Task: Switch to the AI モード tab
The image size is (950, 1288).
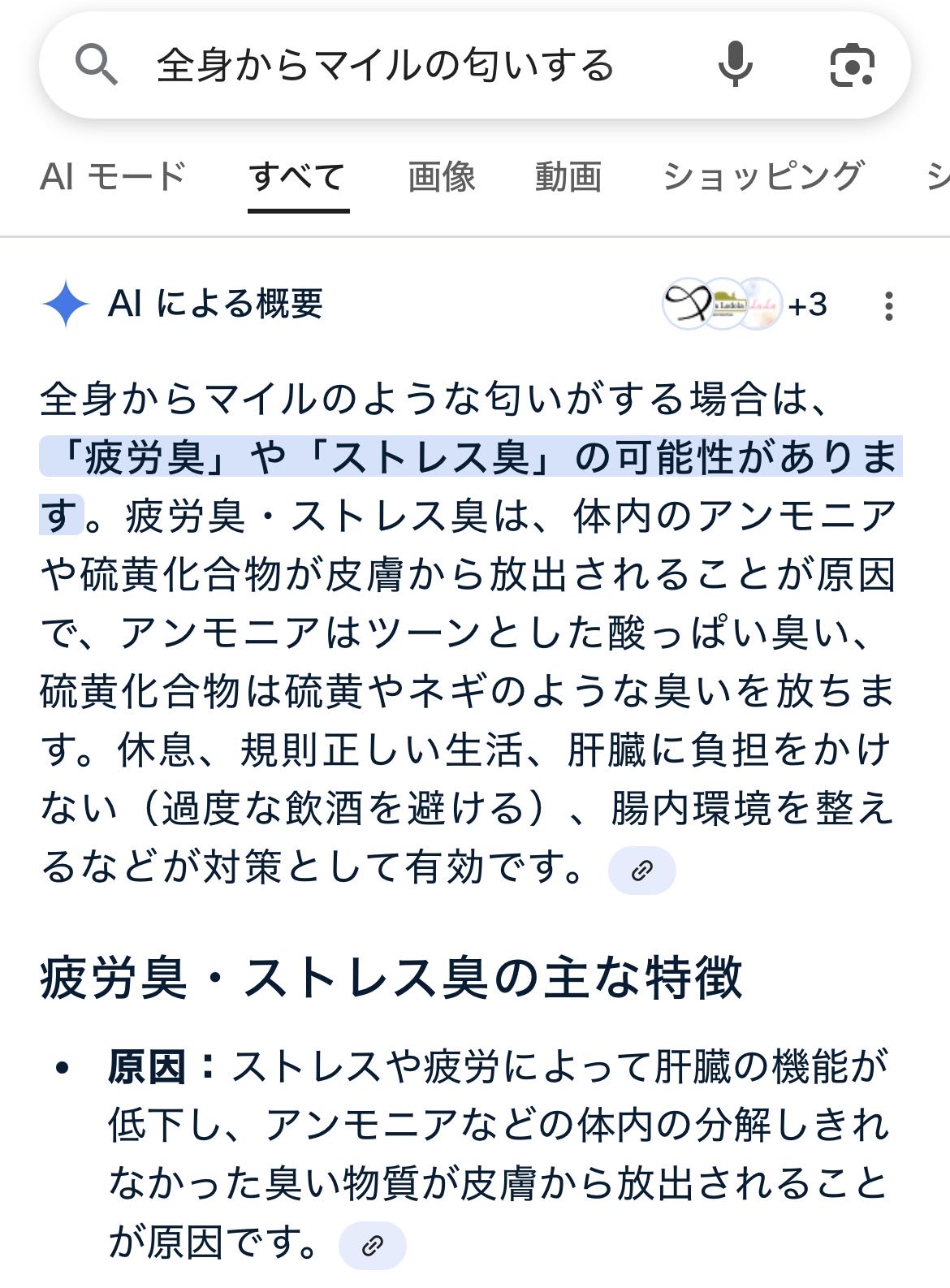Action: pyautogui.click(x=113, y=176)
